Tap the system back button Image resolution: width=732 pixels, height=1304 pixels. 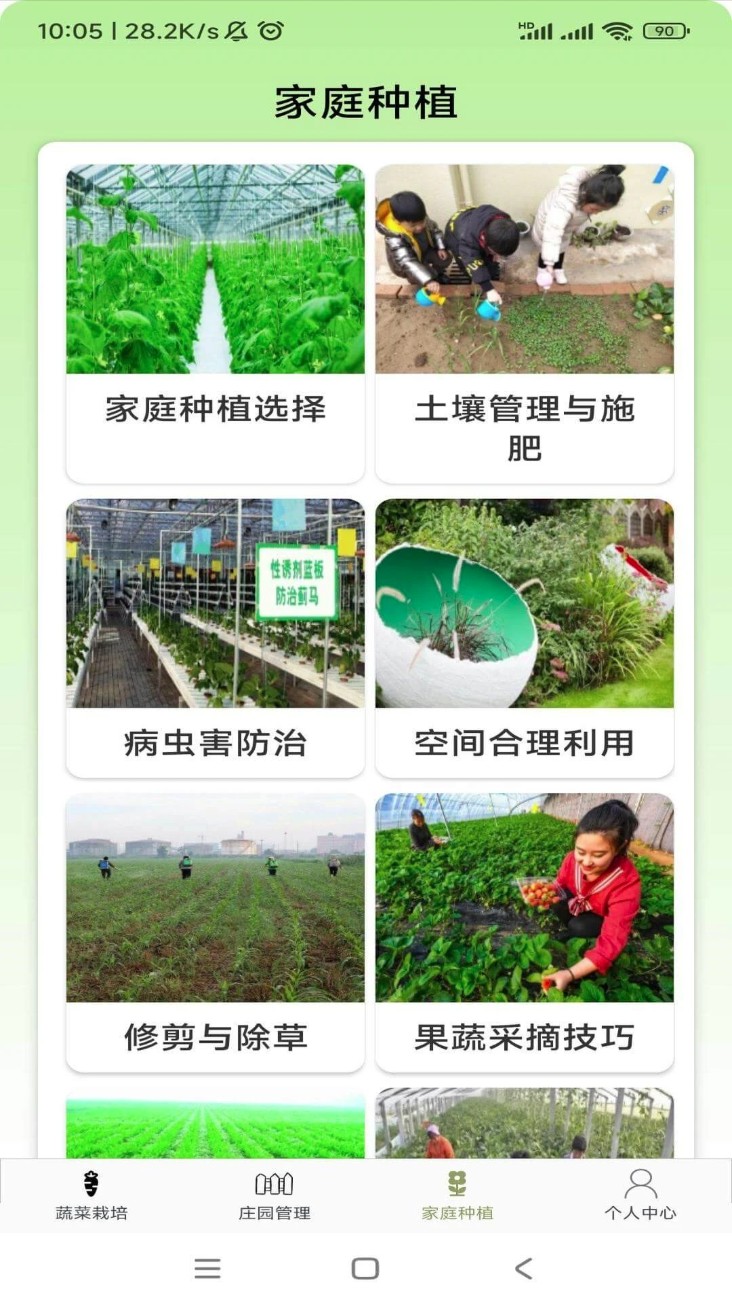click(523, 1268)
